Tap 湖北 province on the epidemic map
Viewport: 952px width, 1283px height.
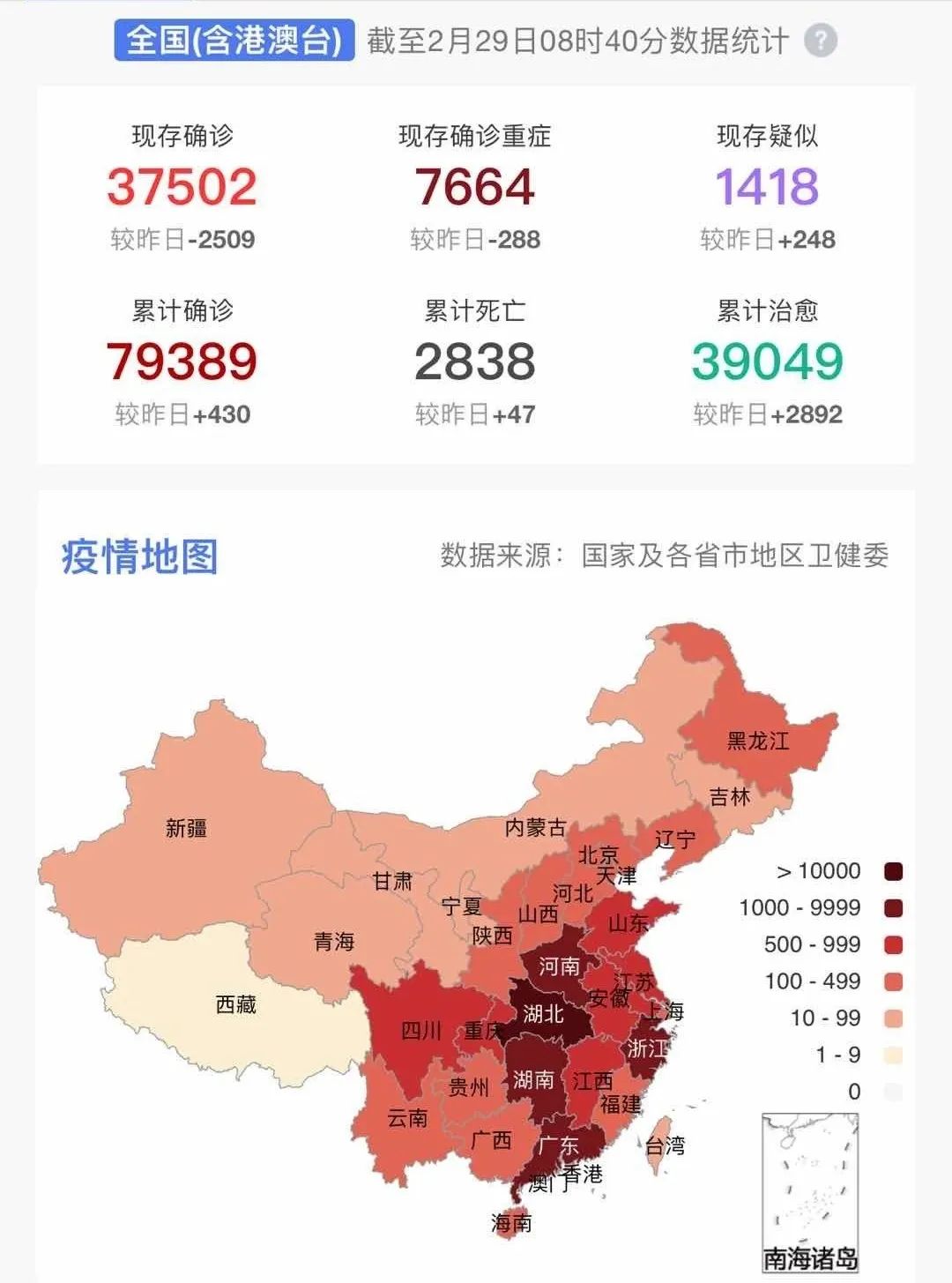pyautogui.click(x=546, y=1016)
